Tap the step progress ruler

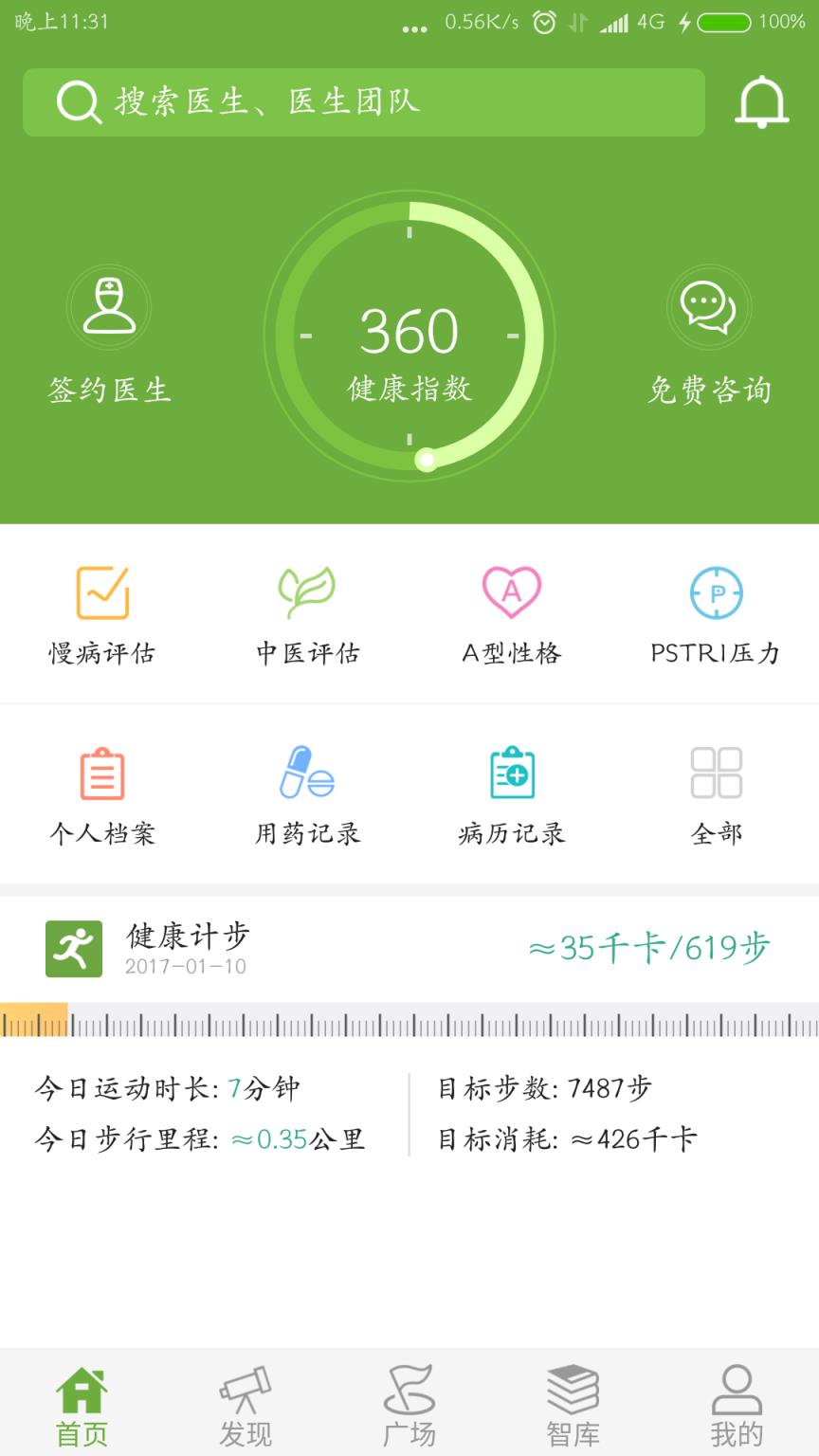[409, 1022]
